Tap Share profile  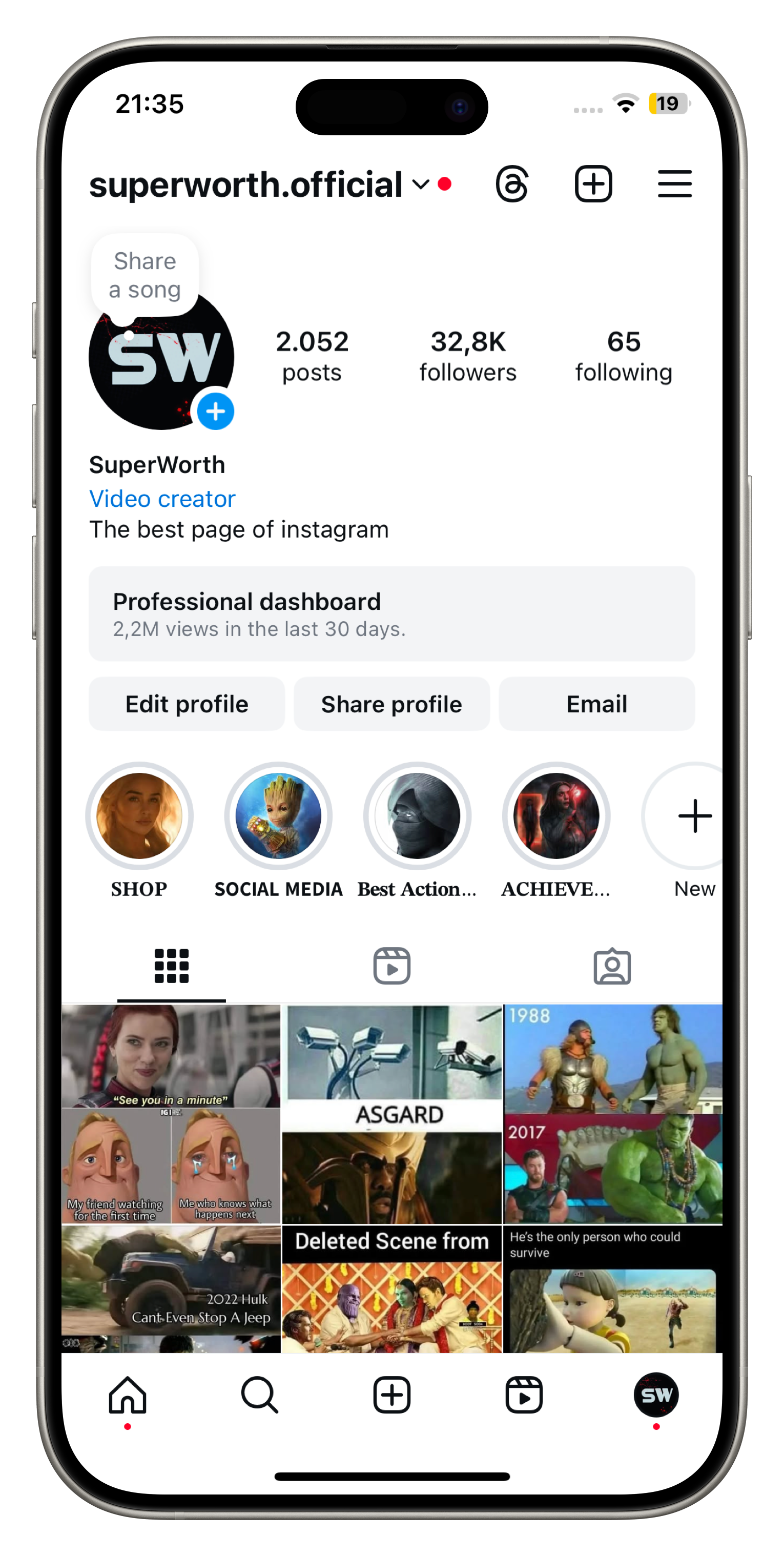(x=391, y=704)
